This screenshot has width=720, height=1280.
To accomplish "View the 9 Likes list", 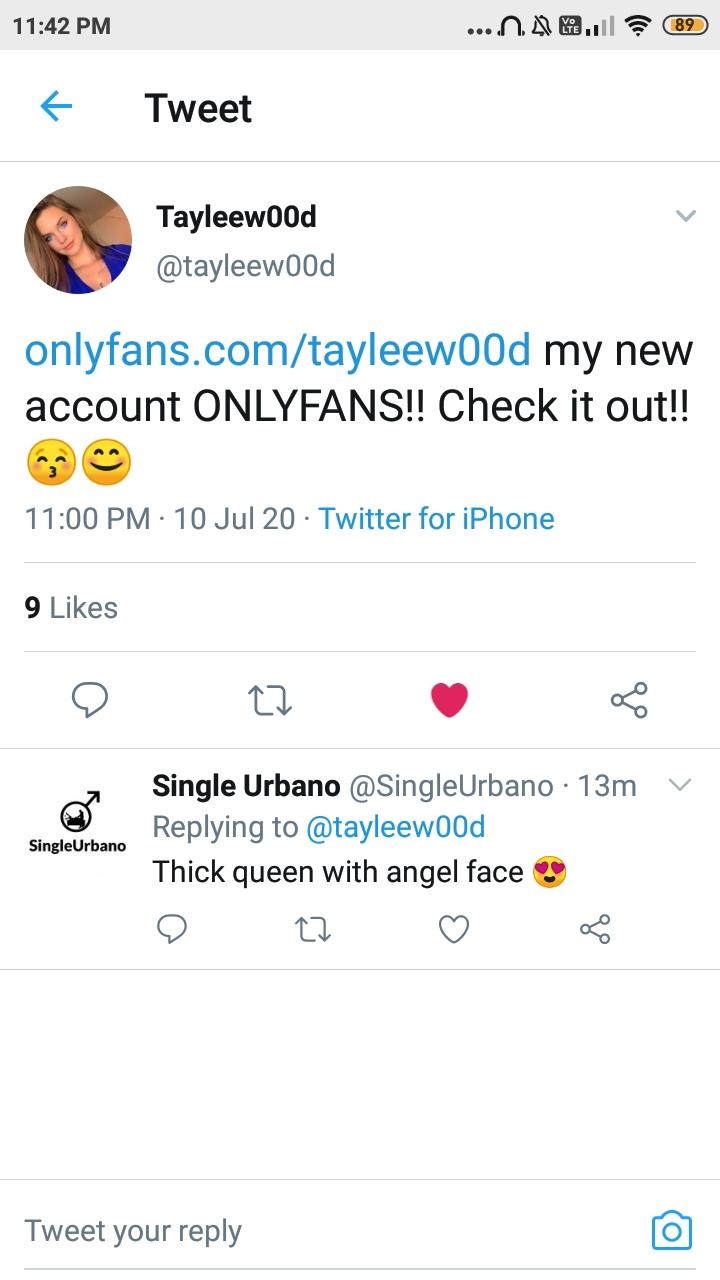I will coord(71,607).
